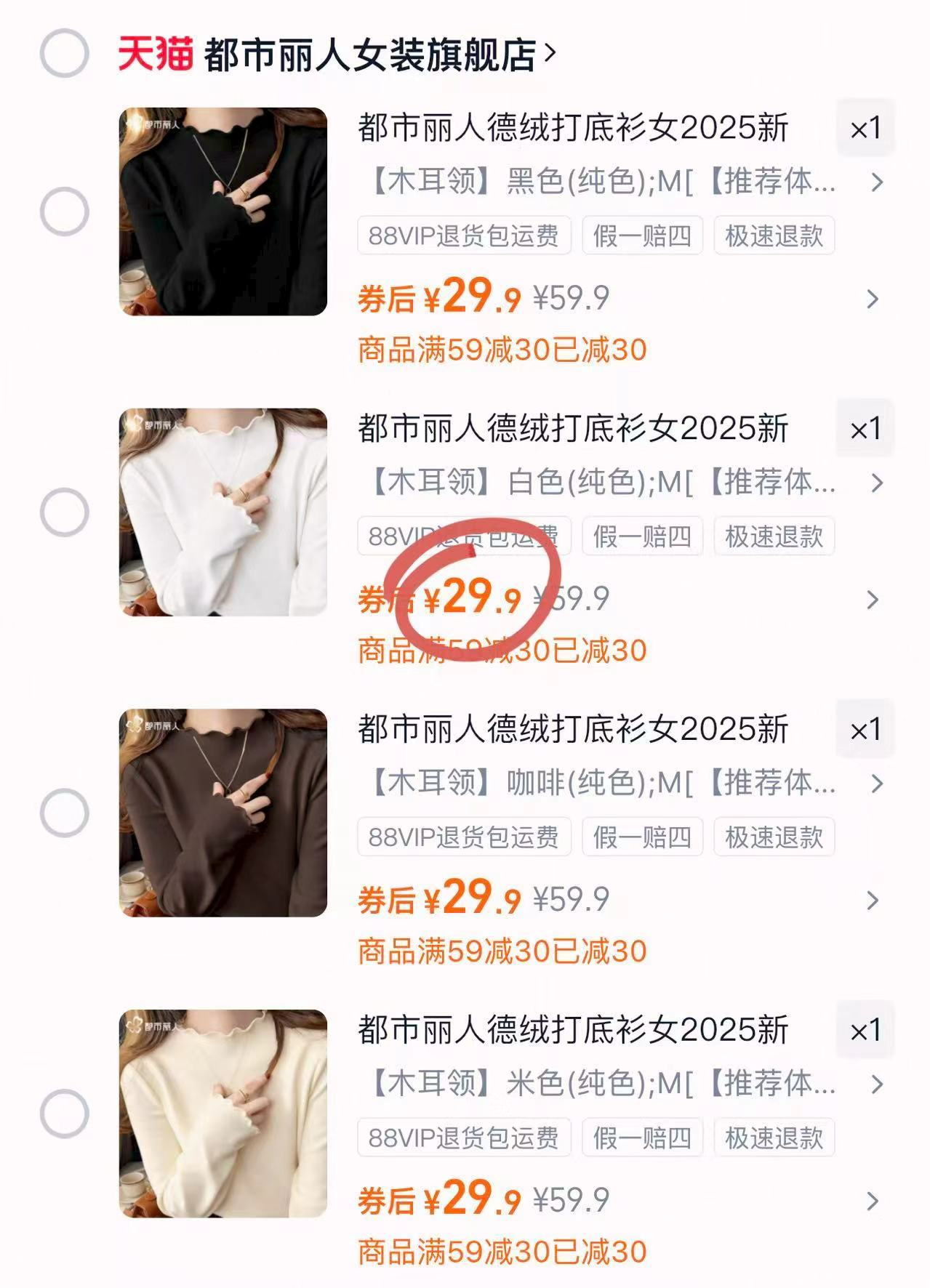The width and height of the screenshot is (930, 1288).
Task: Click the 88VIP退货包运费 tag on first item
Action: (463, 234)
